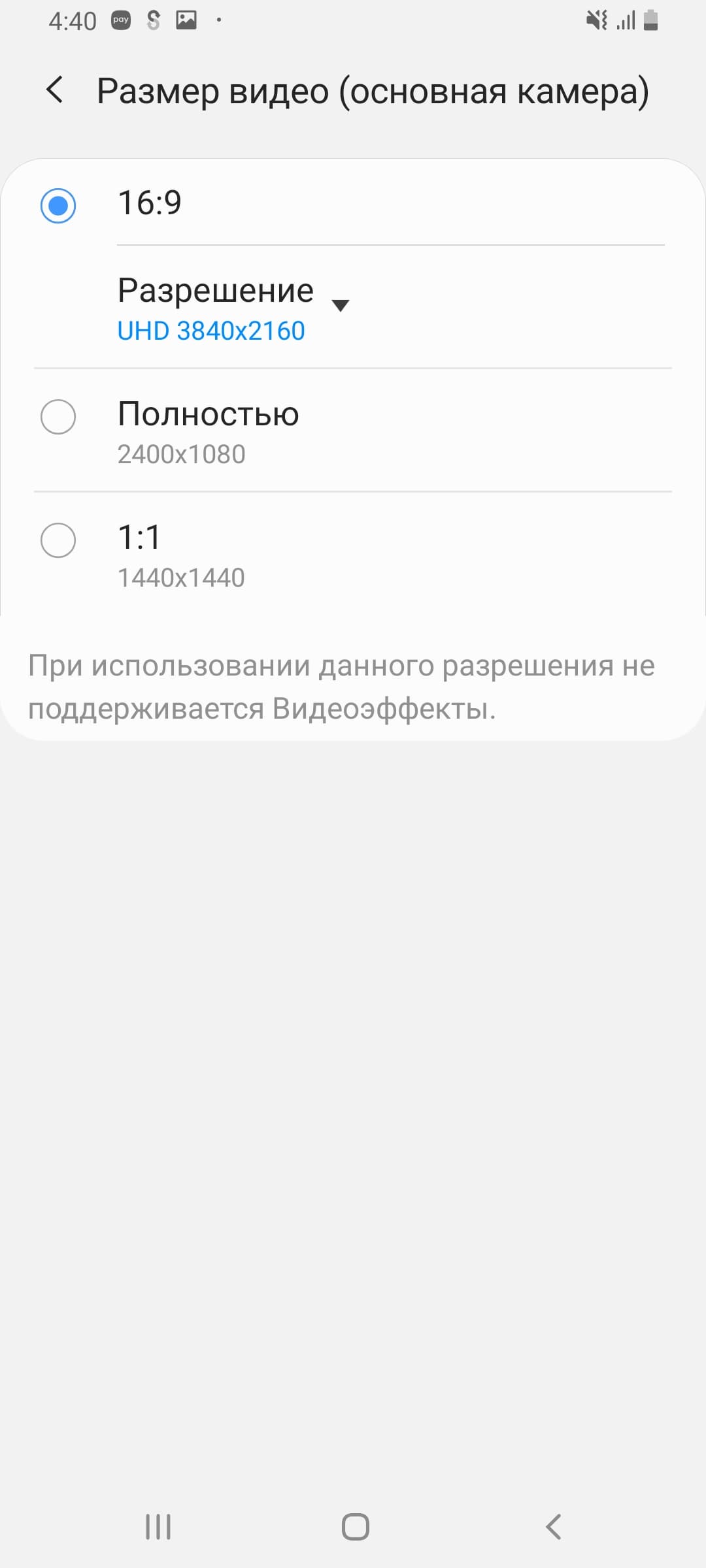
Task: Select the 16:9 video size option
Action: tap(58, 205)
